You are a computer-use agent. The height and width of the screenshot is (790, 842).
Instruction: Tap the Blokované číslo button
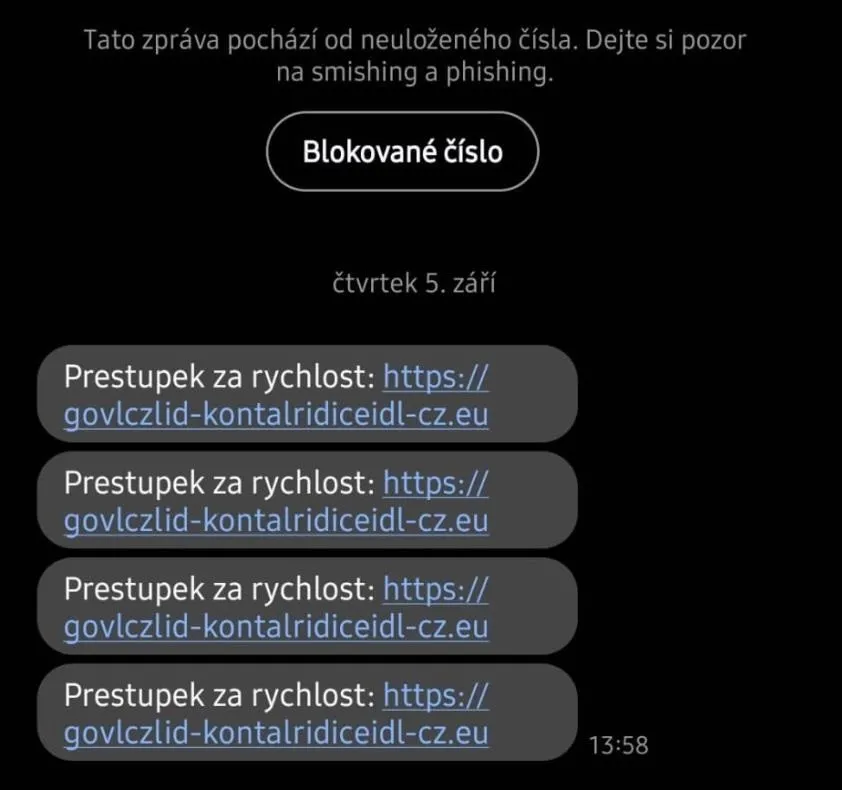coord(402,152)
